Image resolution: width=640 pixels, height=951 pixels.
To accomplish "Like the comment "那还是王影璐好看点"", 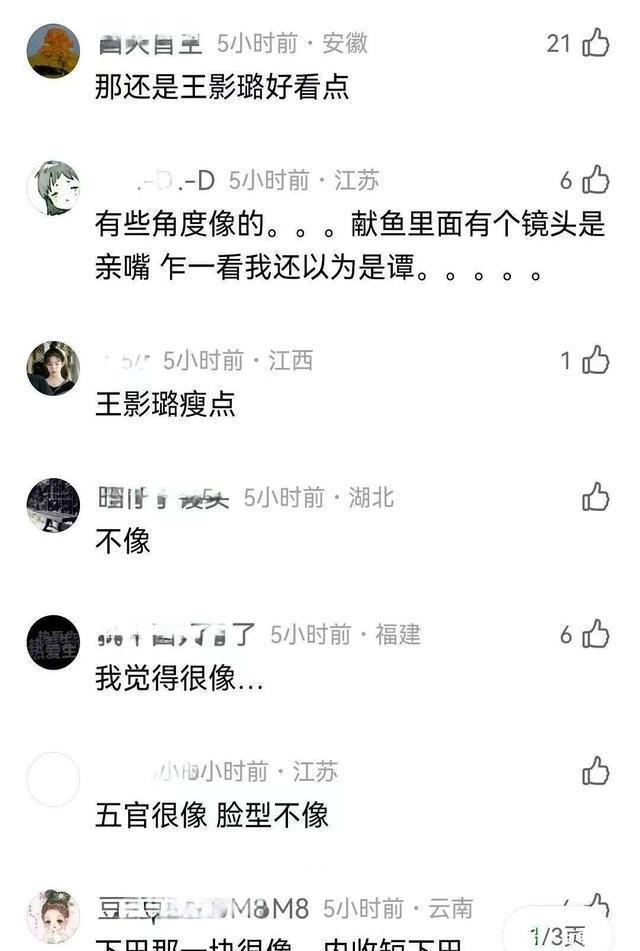I will pos(595,43).
